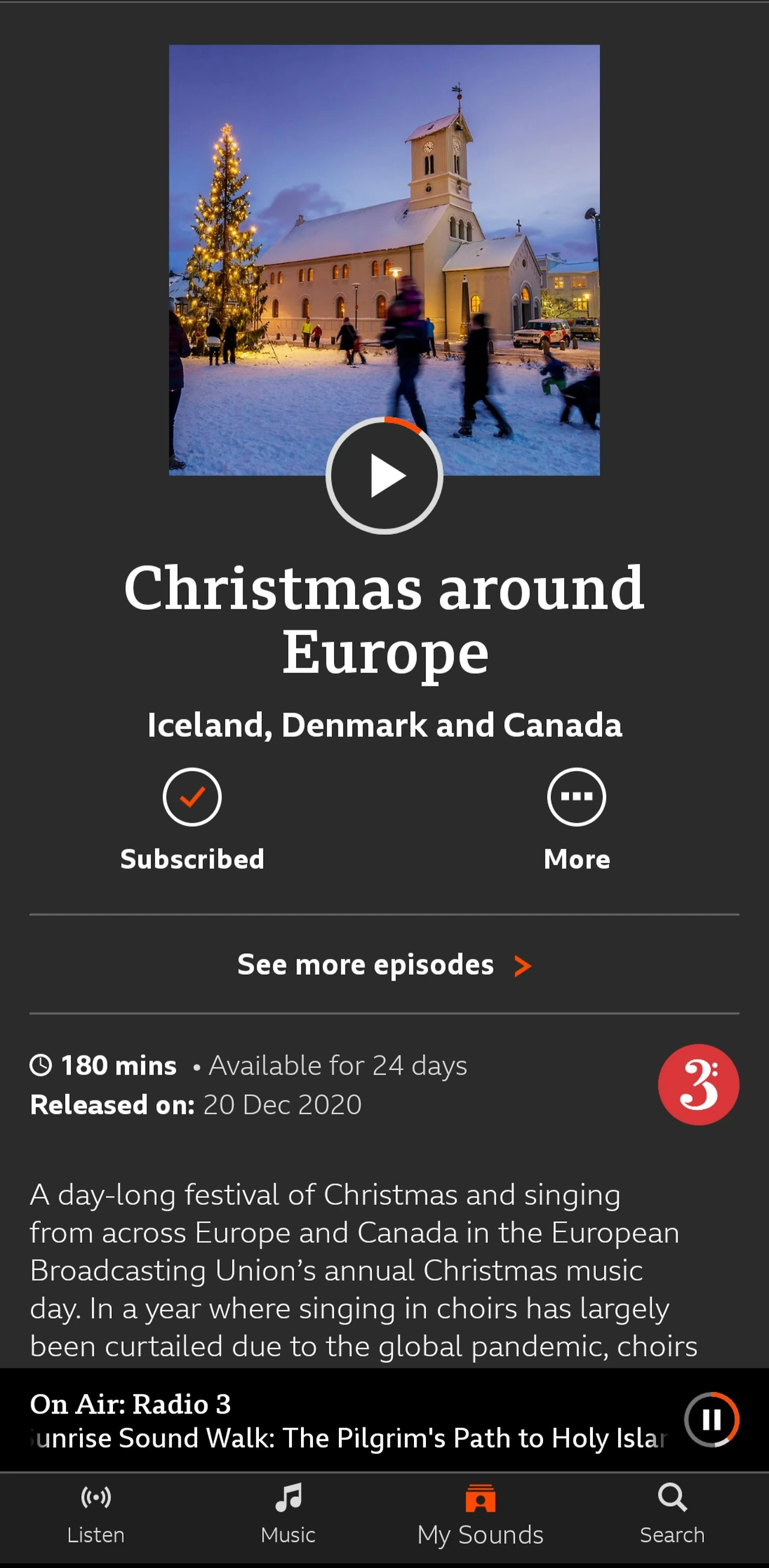
Task: Switch to the Listen tab
Action: click(96, 1514)
